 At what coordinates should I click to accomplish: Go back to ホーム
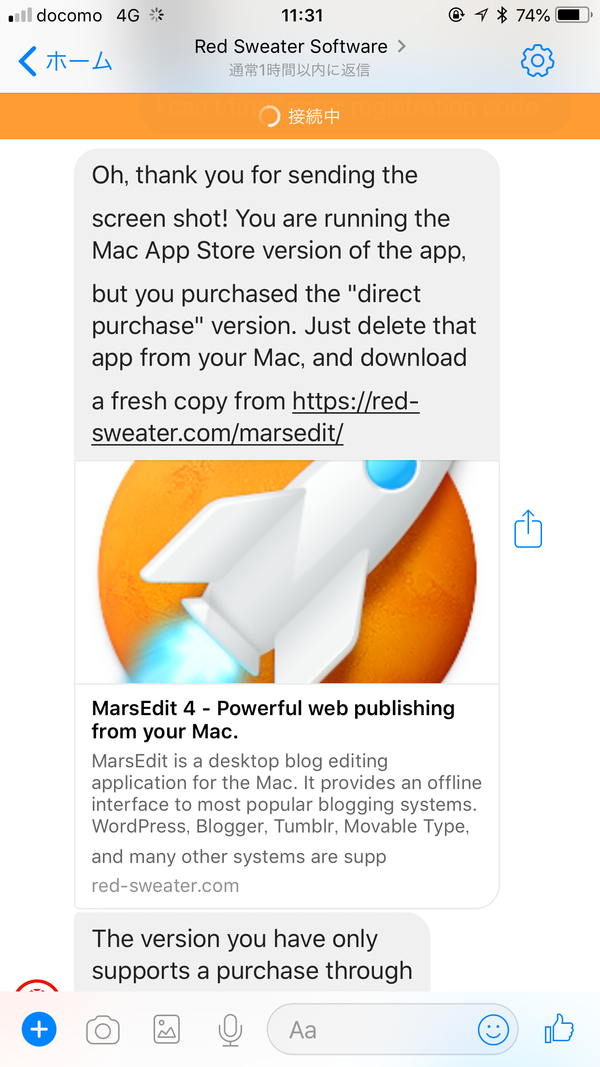(x=66, y=61)
